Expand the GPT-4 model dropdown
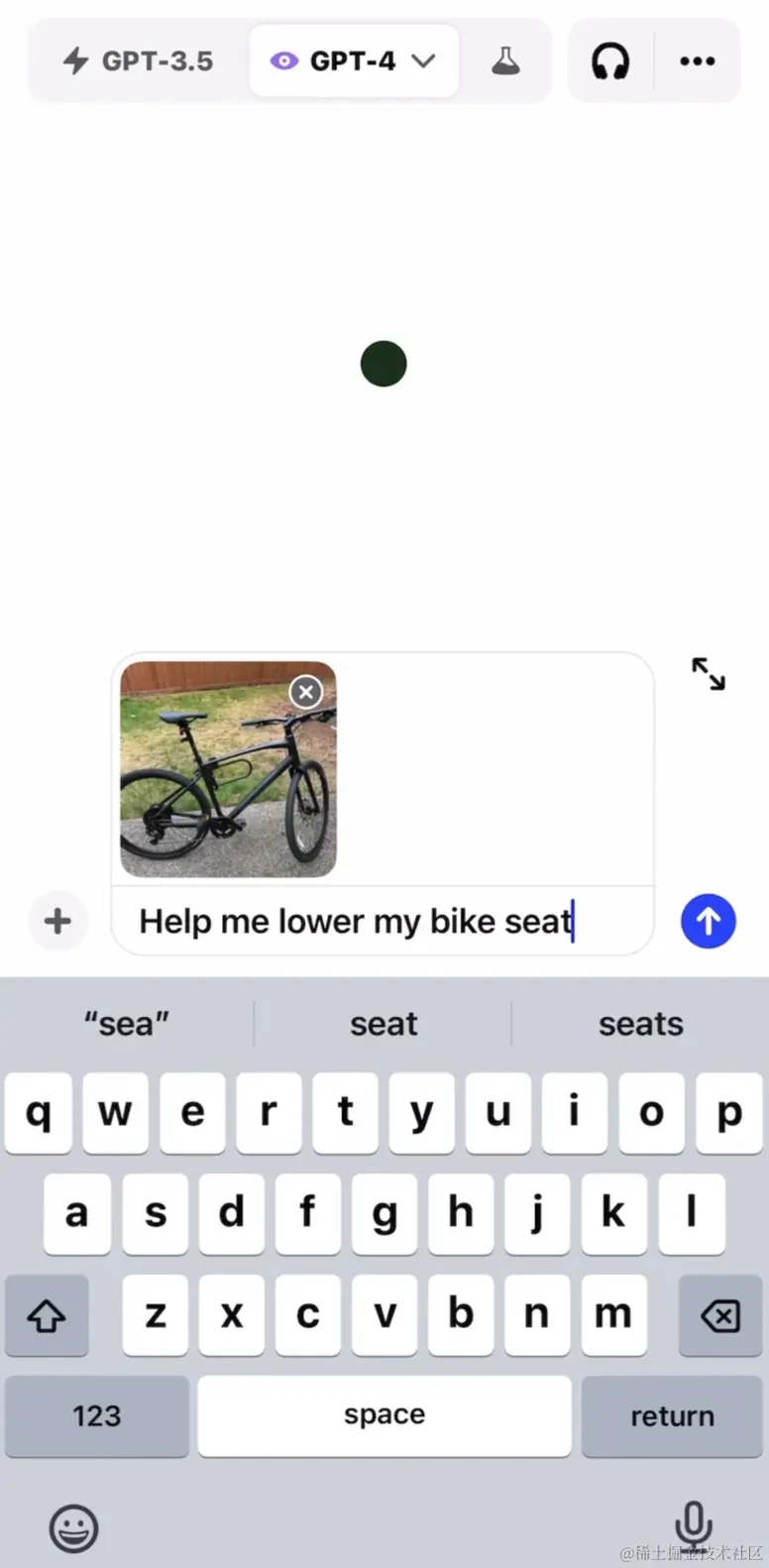 pyautogui.click(x=354, y=61)
